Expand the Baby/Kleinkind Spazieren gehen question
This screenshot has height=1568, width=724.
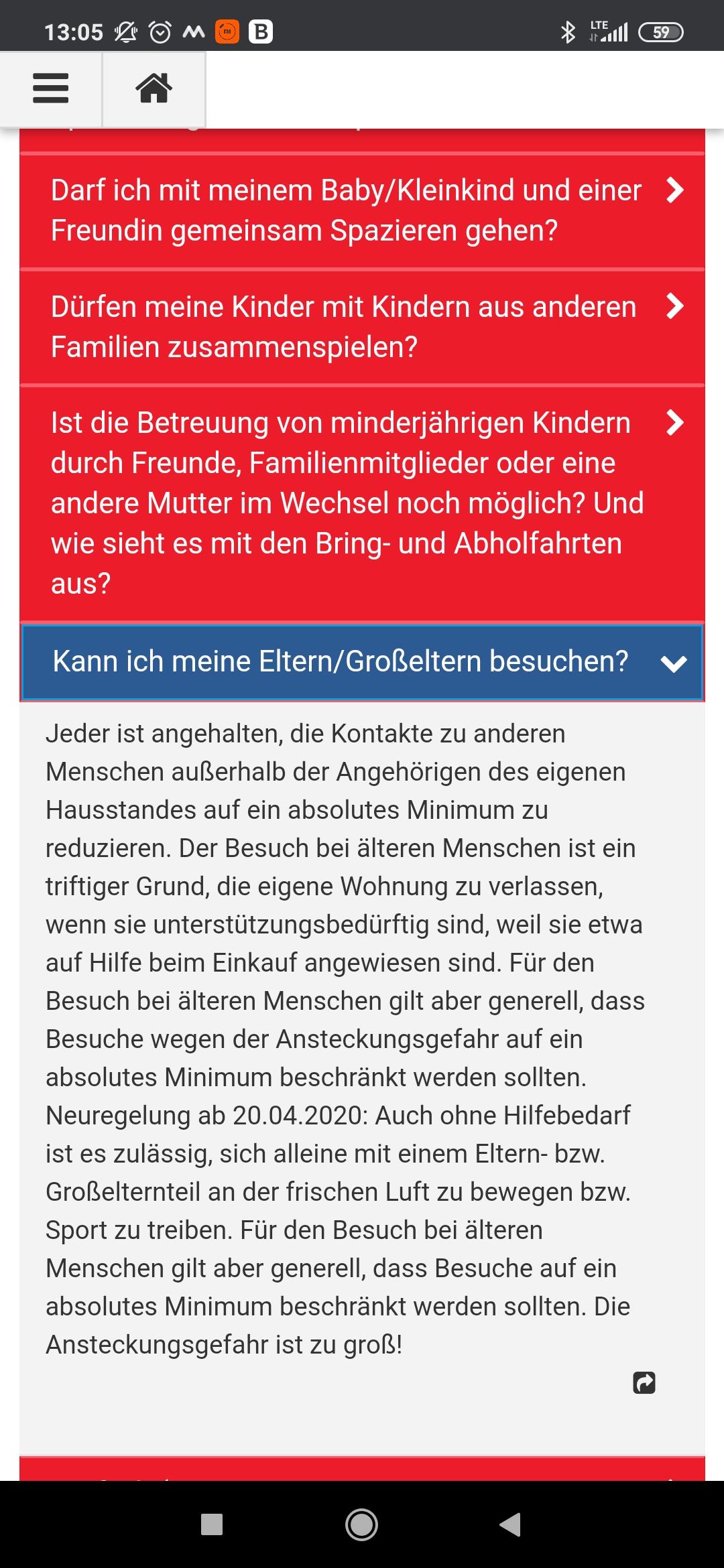click(362, 211)
